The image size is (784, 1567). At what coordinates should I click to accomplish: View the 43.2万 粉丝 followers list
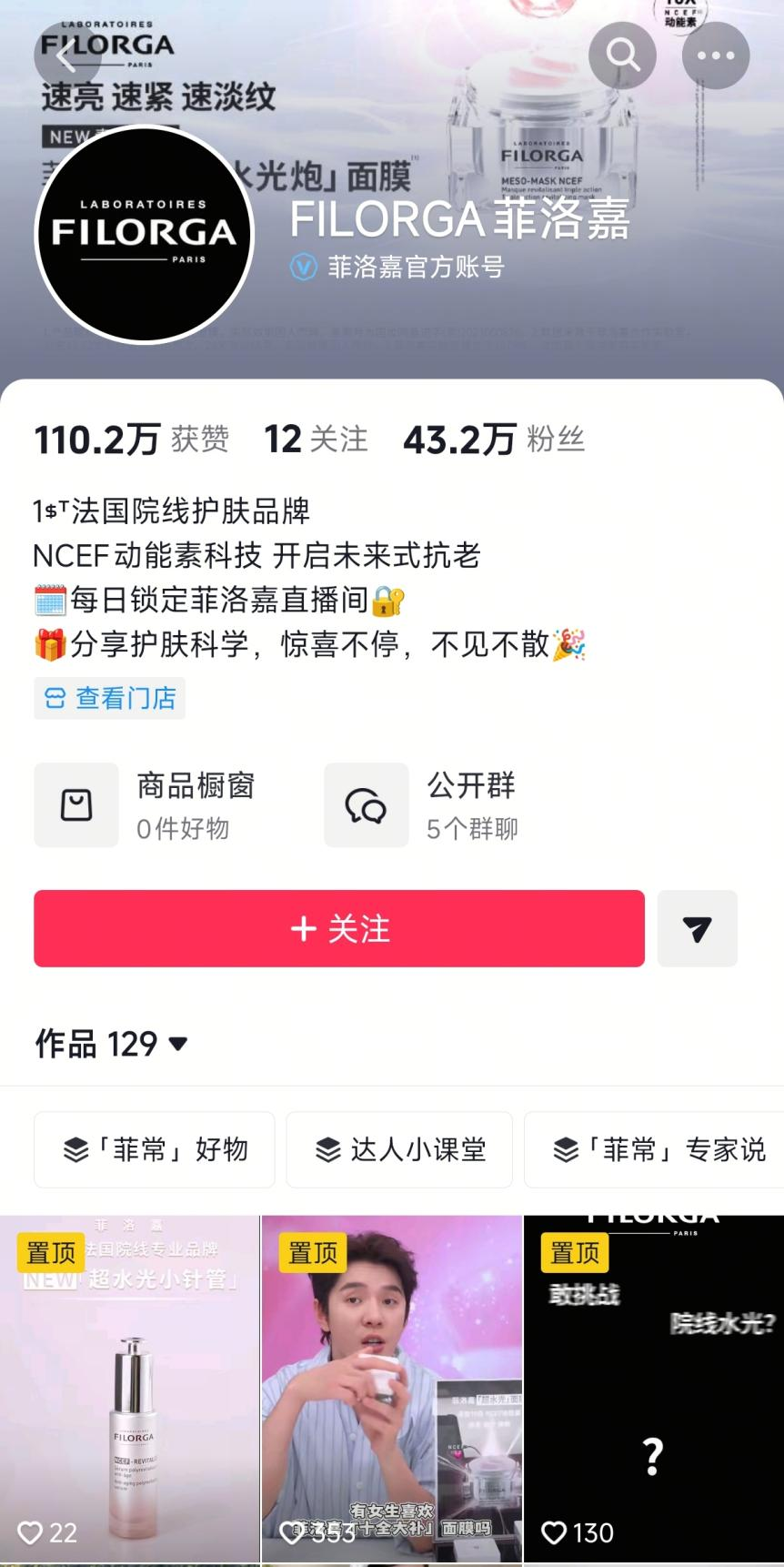click(494, 440)
